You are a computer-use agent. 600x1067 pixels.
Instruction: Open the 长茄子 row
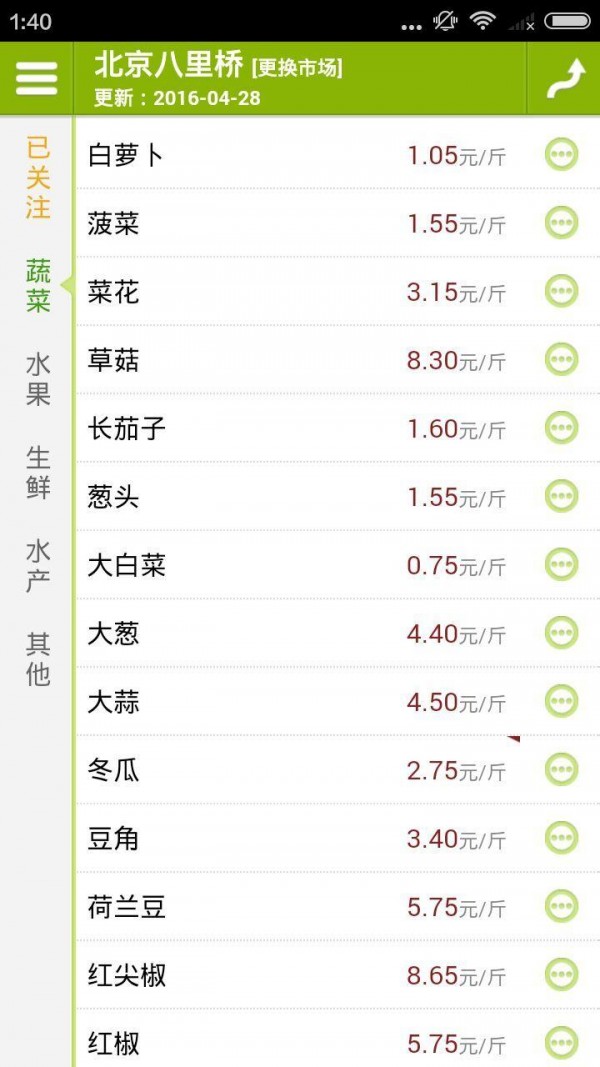tap(300, 429)
